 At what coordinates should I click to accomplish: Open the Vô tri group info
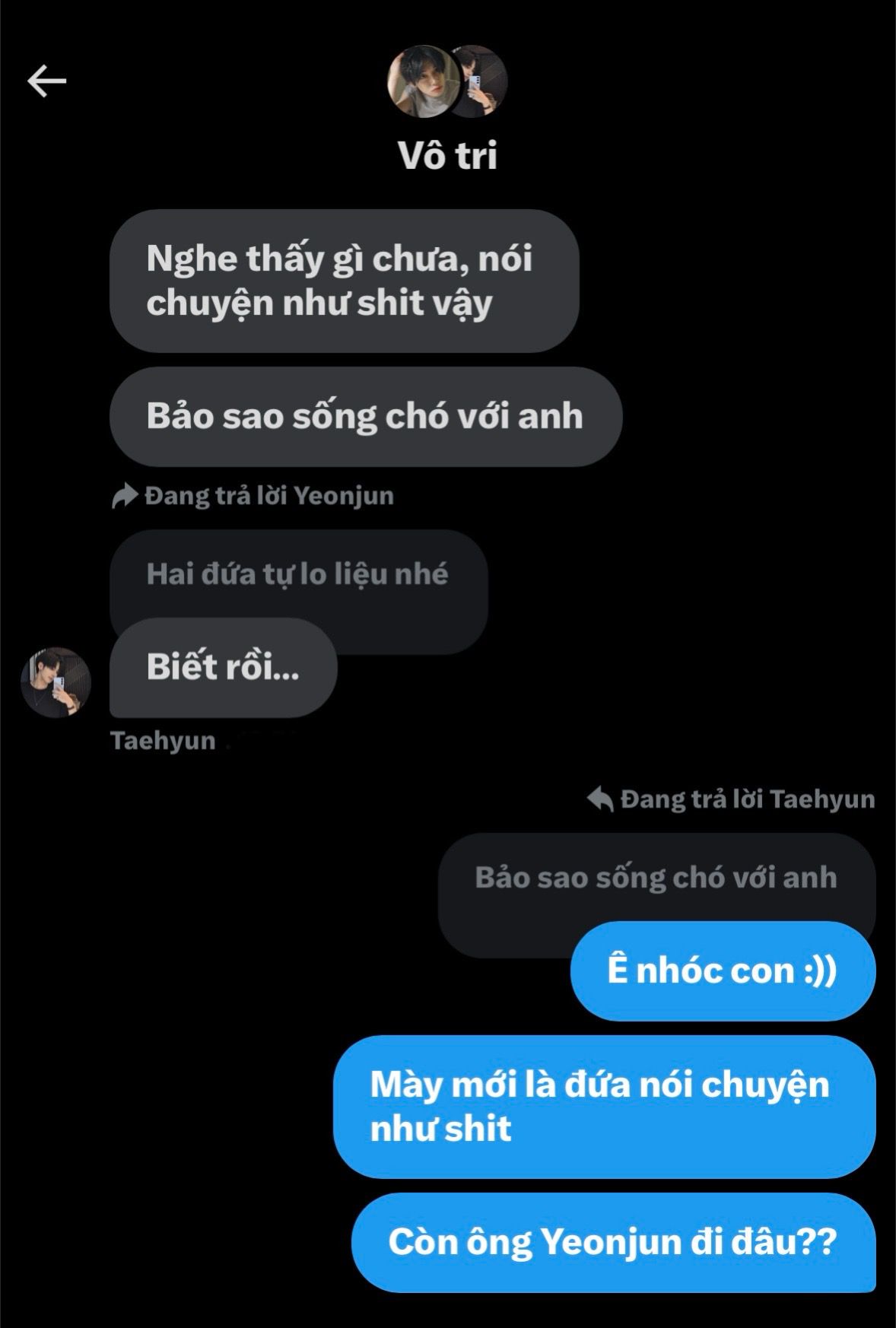click(x=447, y=155)
